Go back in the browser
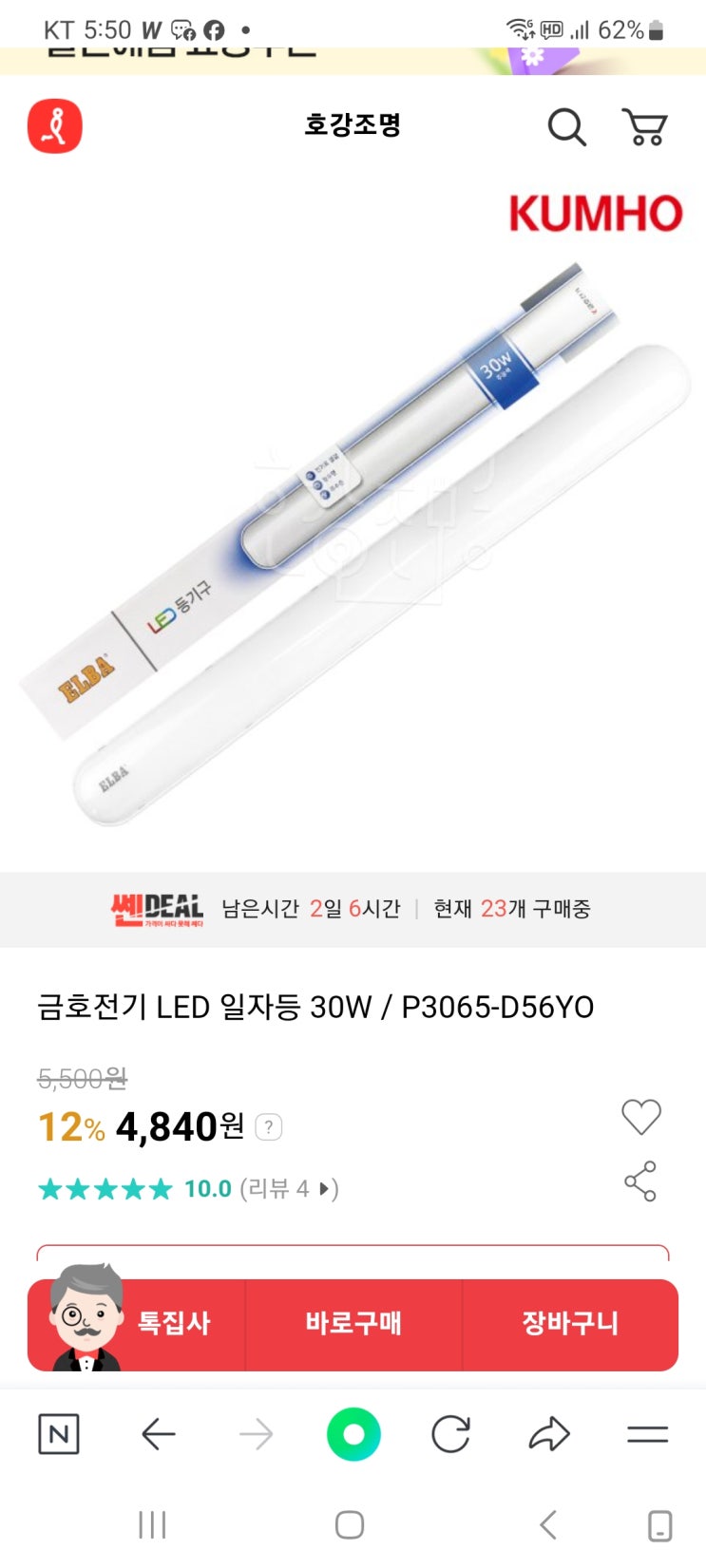This screenshot has height=1568, width=706. tap(159, 1434)
